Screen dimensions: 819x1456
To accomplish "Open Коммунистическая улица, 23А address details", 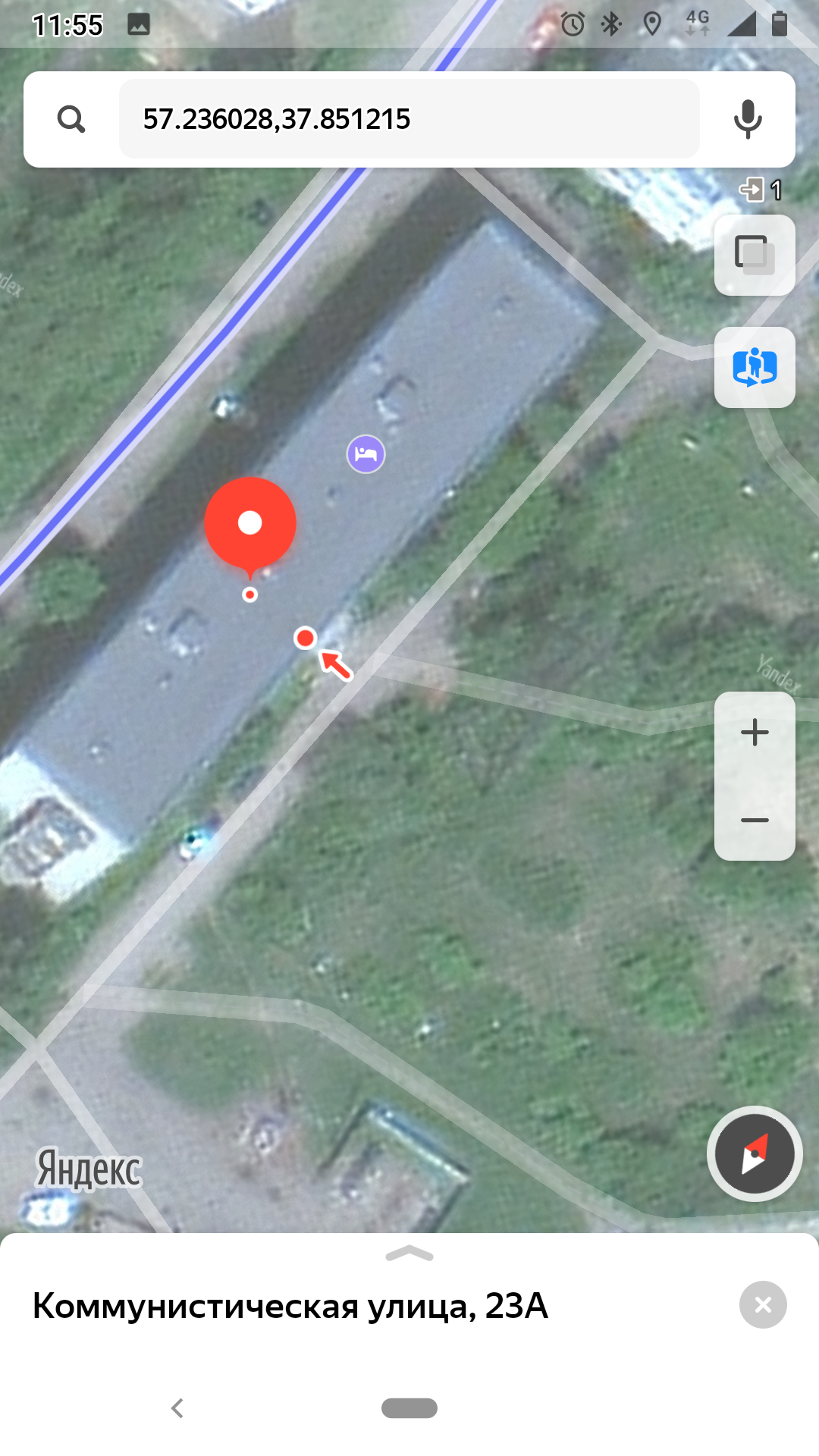I will click(x=290, y=1306).
